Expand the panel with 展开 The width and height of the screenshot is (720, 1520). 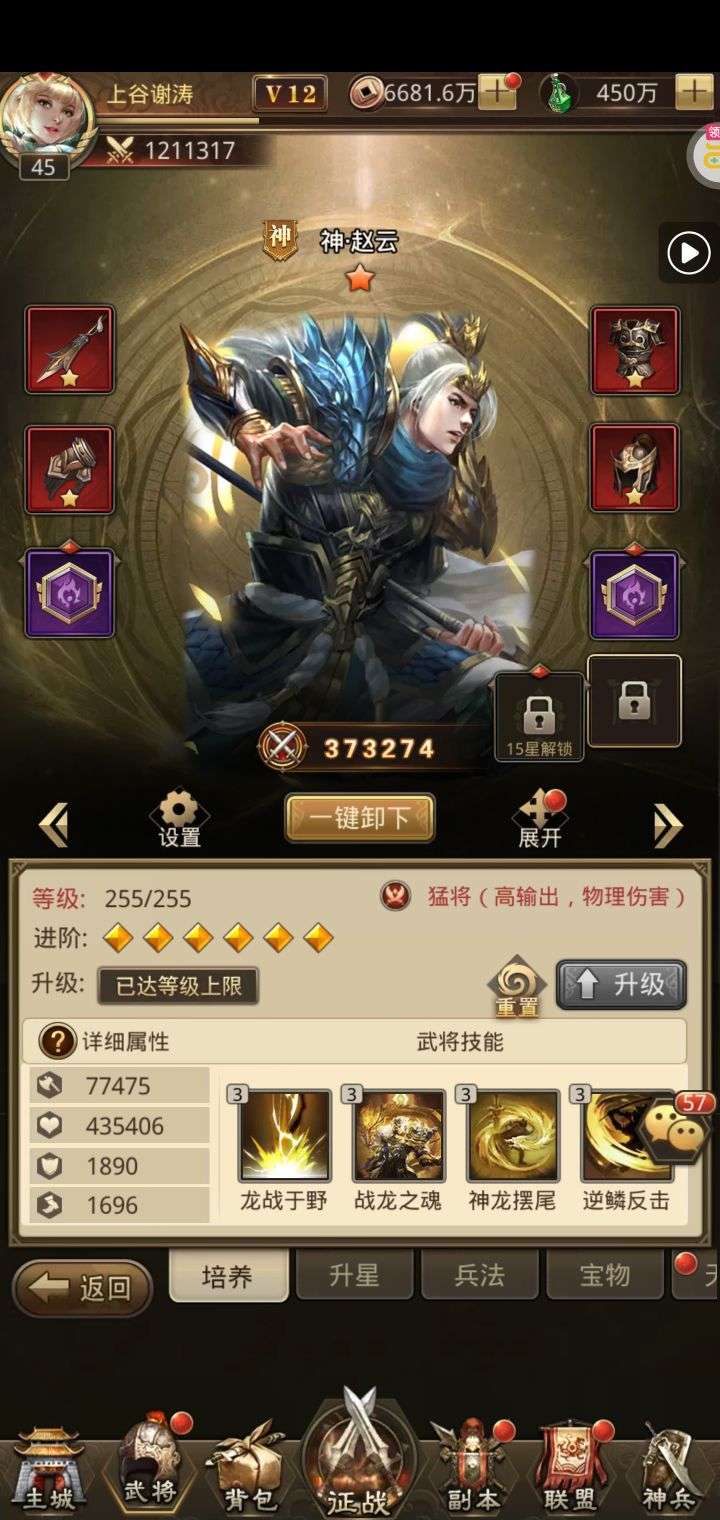click(540, 820)
